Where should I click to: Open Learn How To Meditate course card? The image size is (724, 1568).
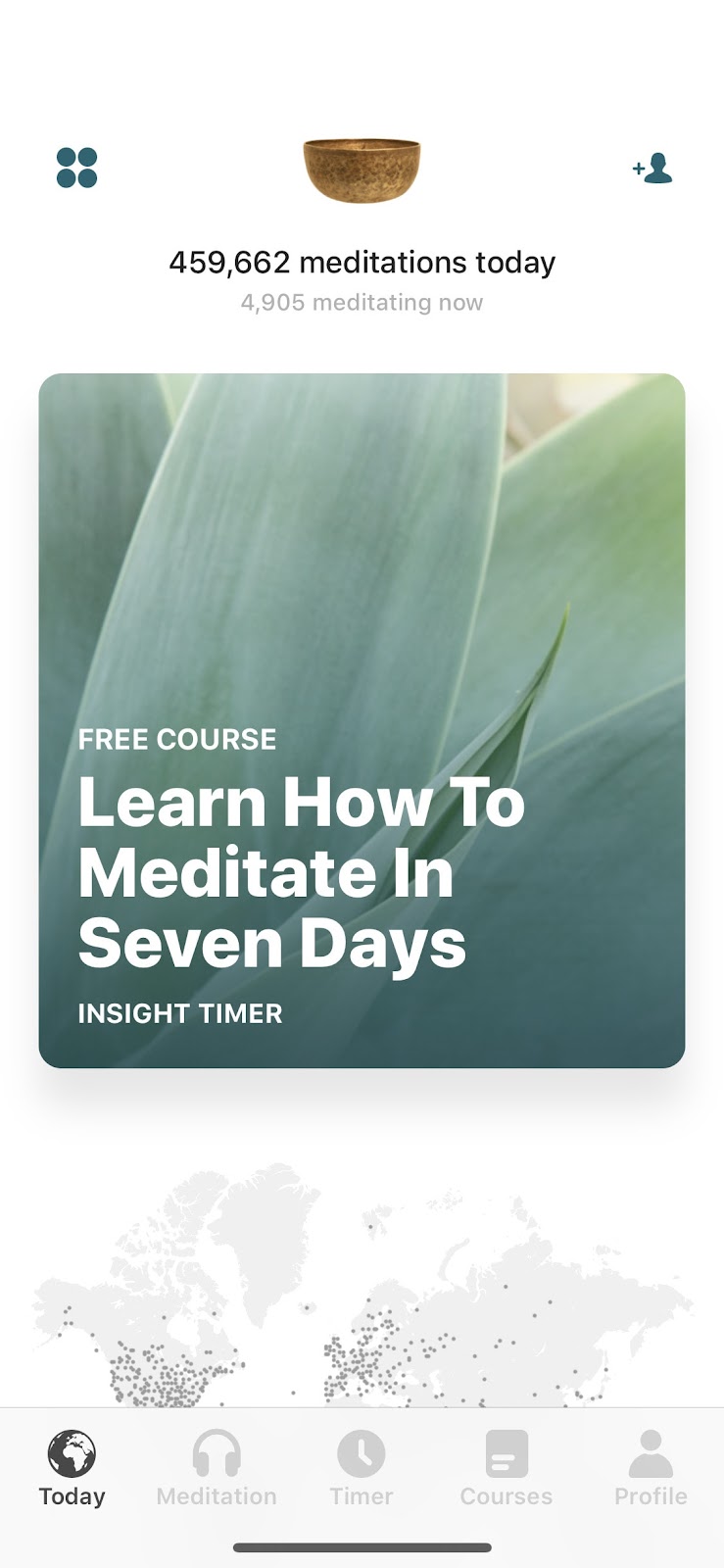tap(362, 720)
